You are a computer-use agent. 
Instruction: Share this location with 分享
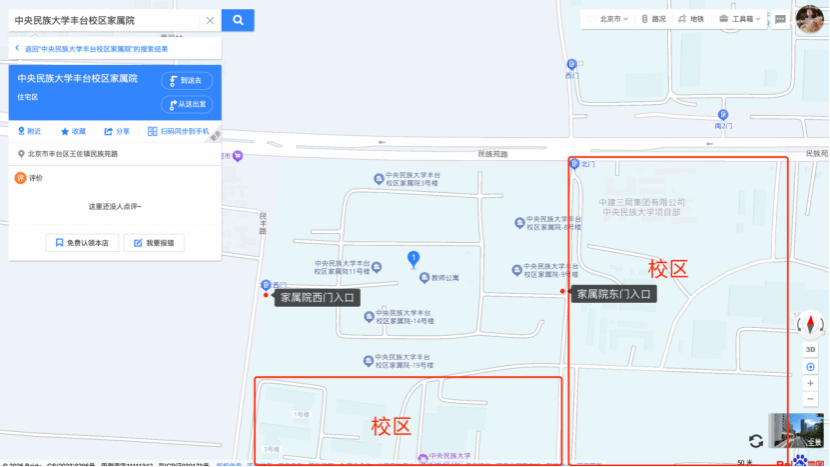tap(117, 131)
